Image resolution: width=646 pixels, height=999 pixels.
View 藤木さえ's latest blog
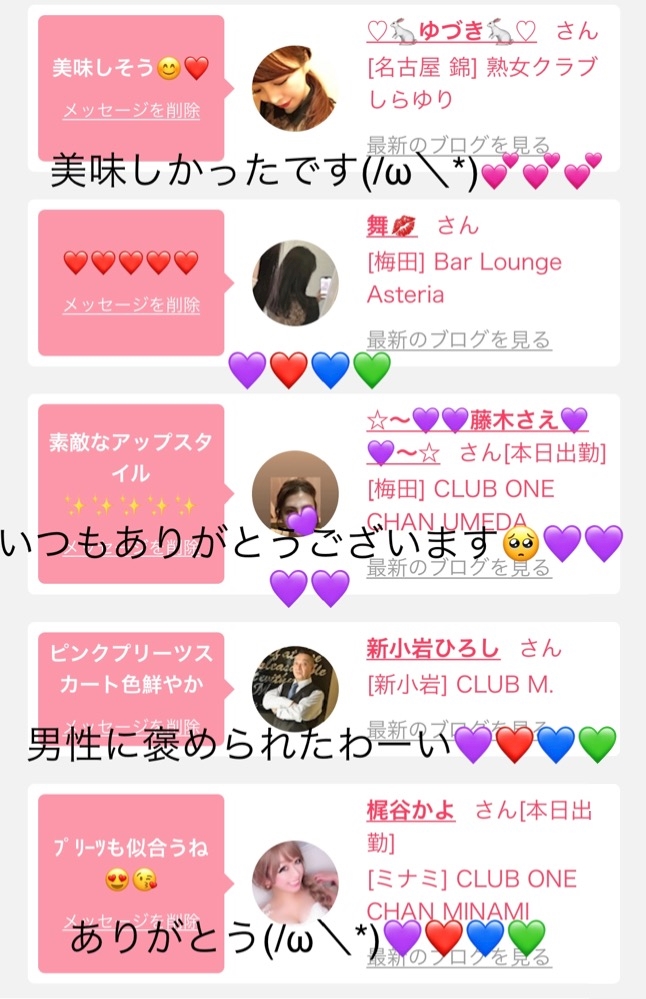(x=458, y=568)
